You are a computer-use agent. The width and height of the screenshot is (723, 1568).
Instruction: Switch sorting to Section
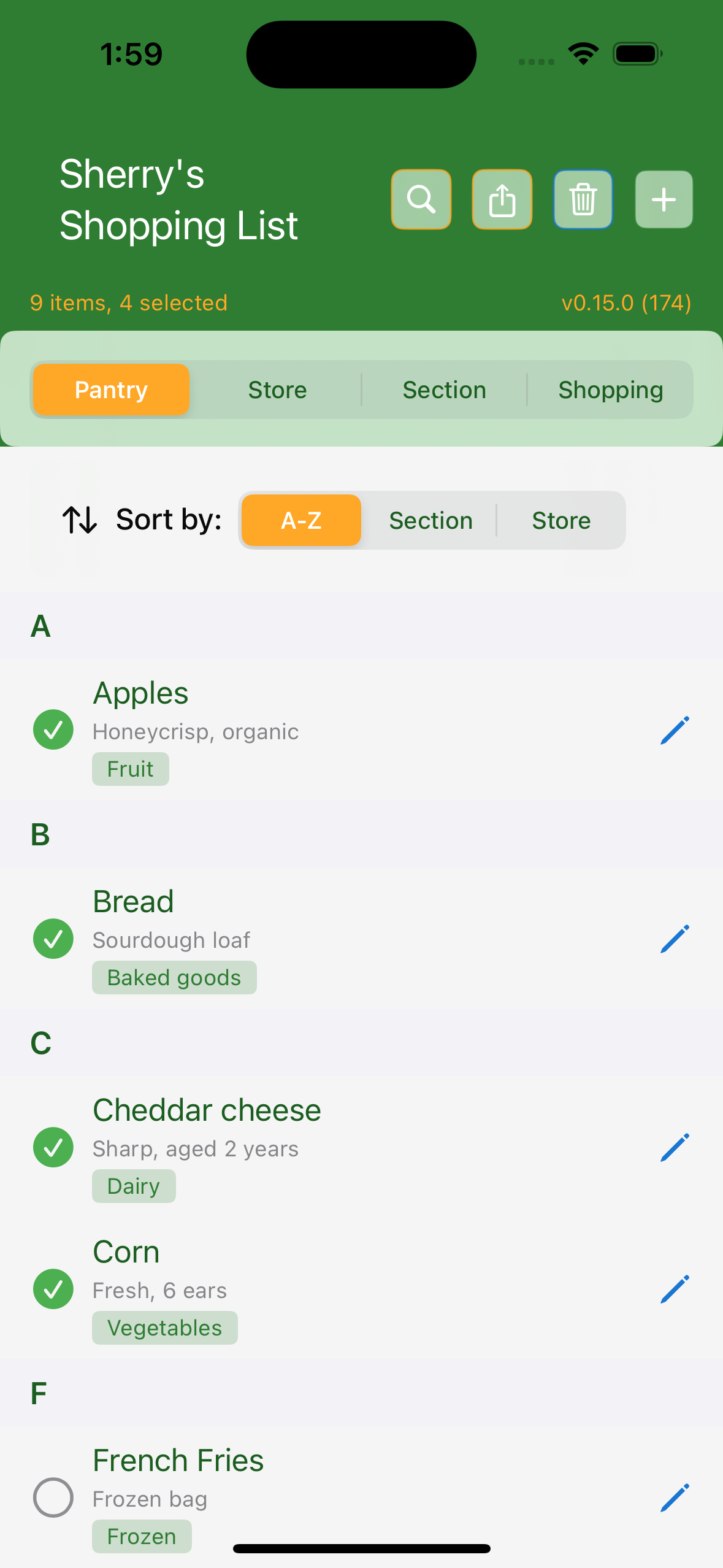pos(430,520)
